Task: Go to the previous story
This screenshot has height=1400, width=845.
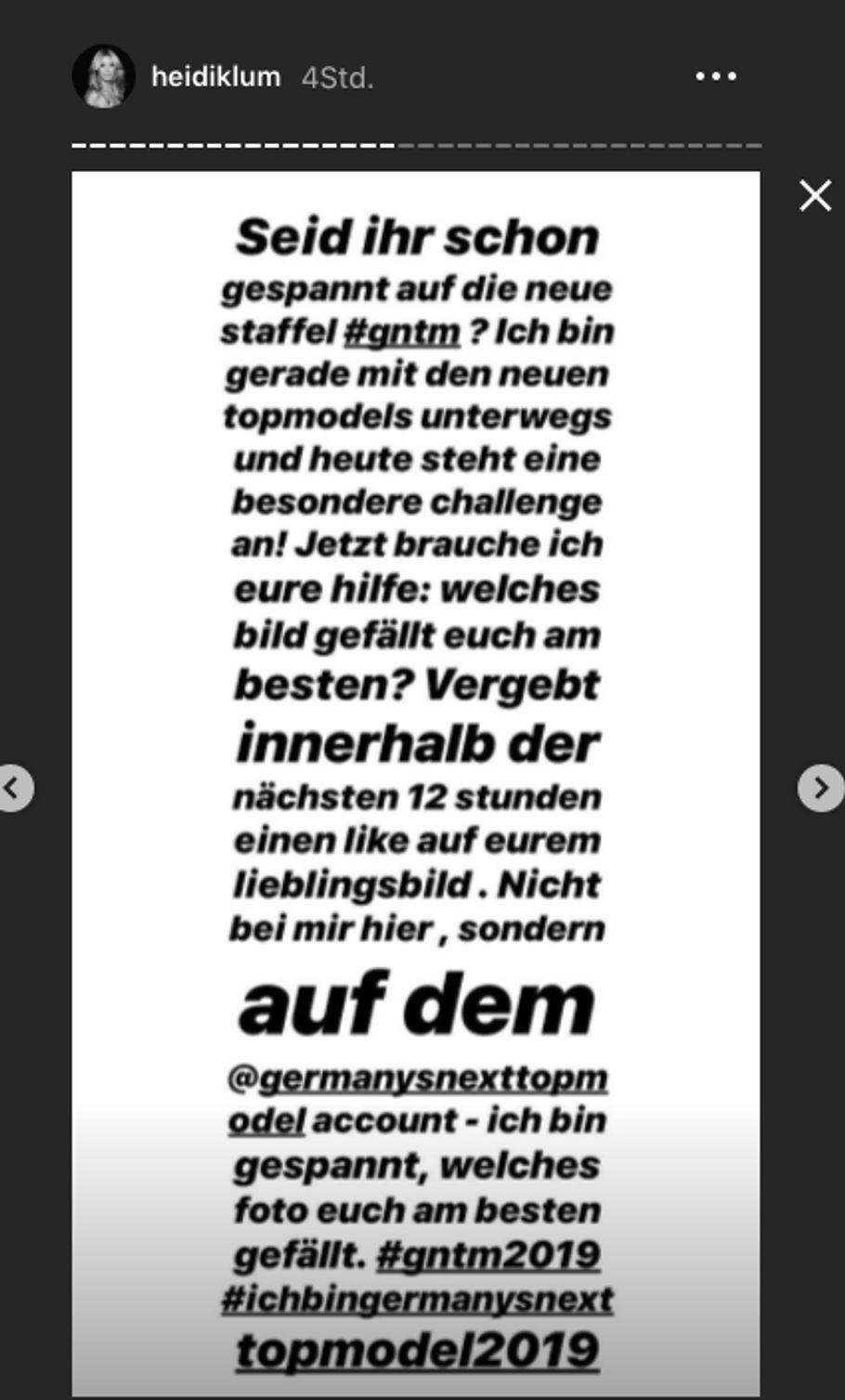Action: tap(14, 789)
